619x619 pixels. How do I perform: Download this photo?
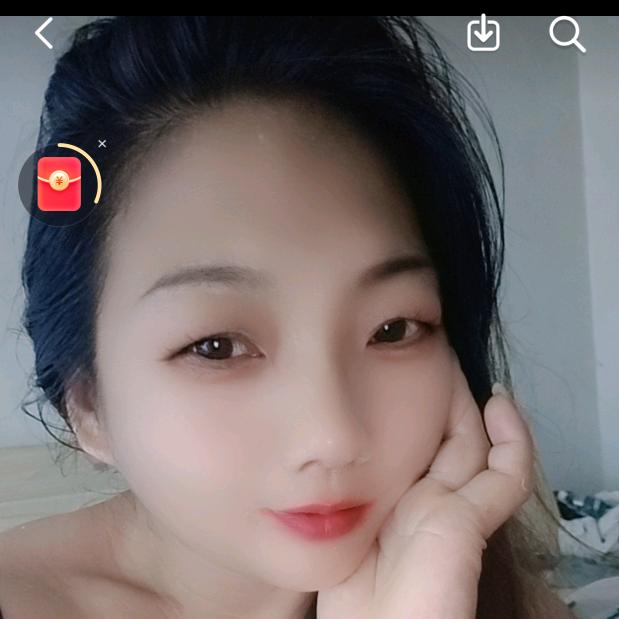(483, 33)
